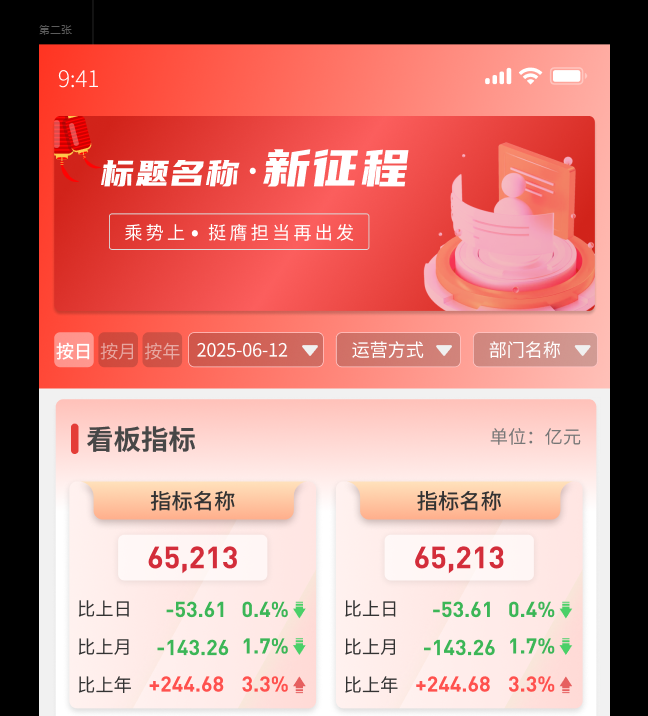Open the 2025-06-12 date picker
648x716 pixels.
[x=256, y=350]
